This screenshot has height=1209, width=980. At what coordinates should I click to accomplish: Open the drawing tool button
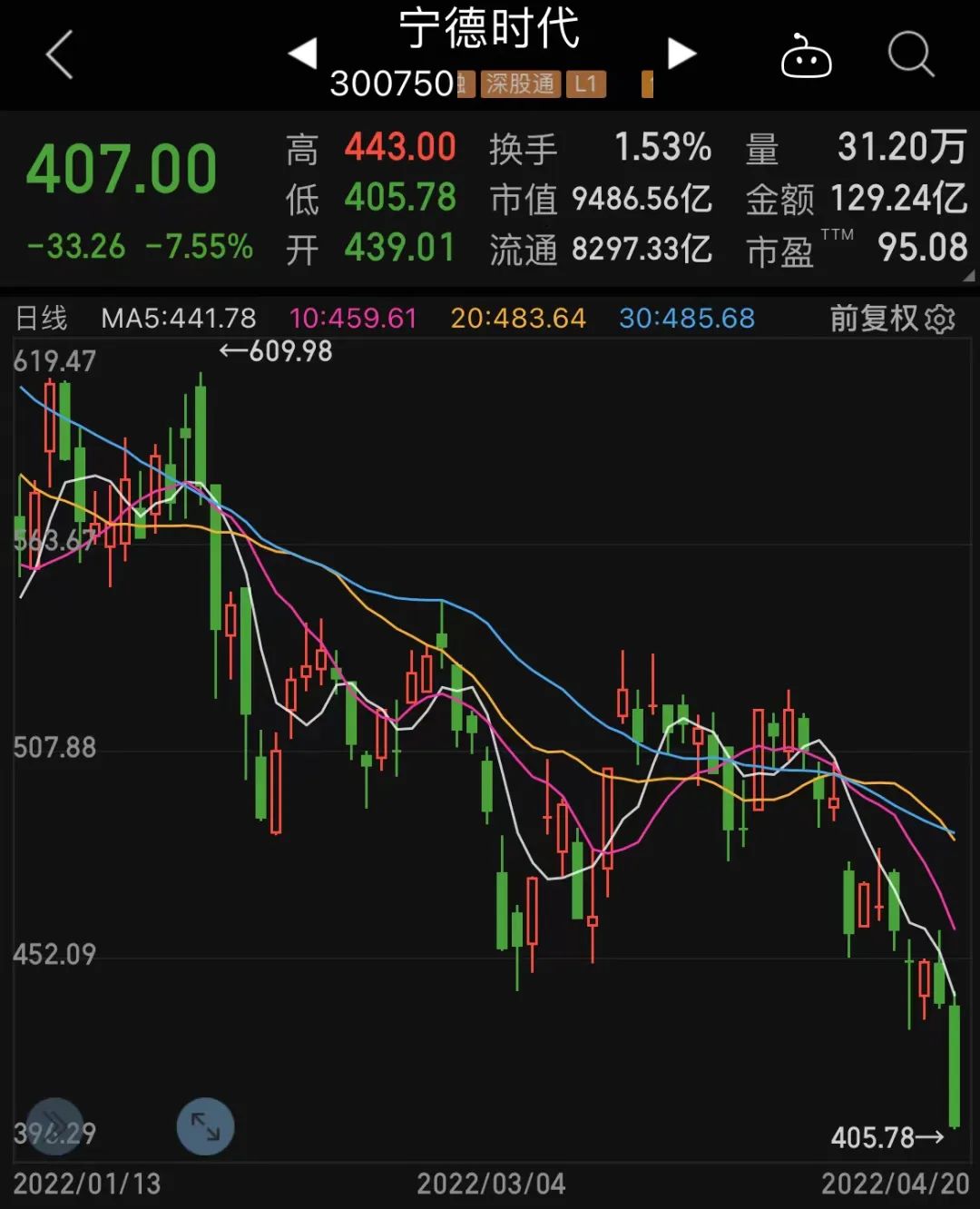coord(55,1126)
